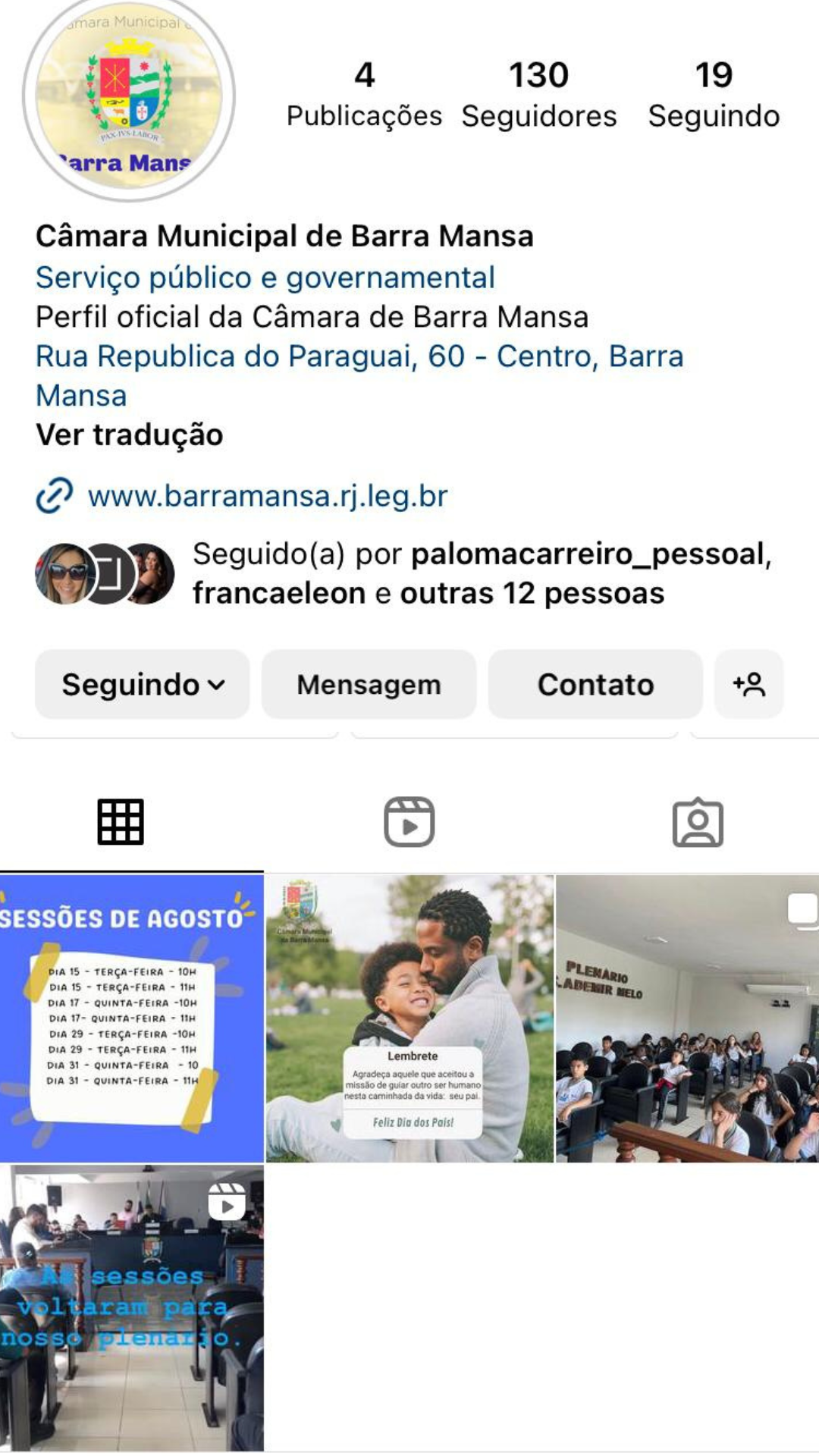Open the Plenário Ademir Melo photo post
Screen dimensions: 819x1456
687,1018
